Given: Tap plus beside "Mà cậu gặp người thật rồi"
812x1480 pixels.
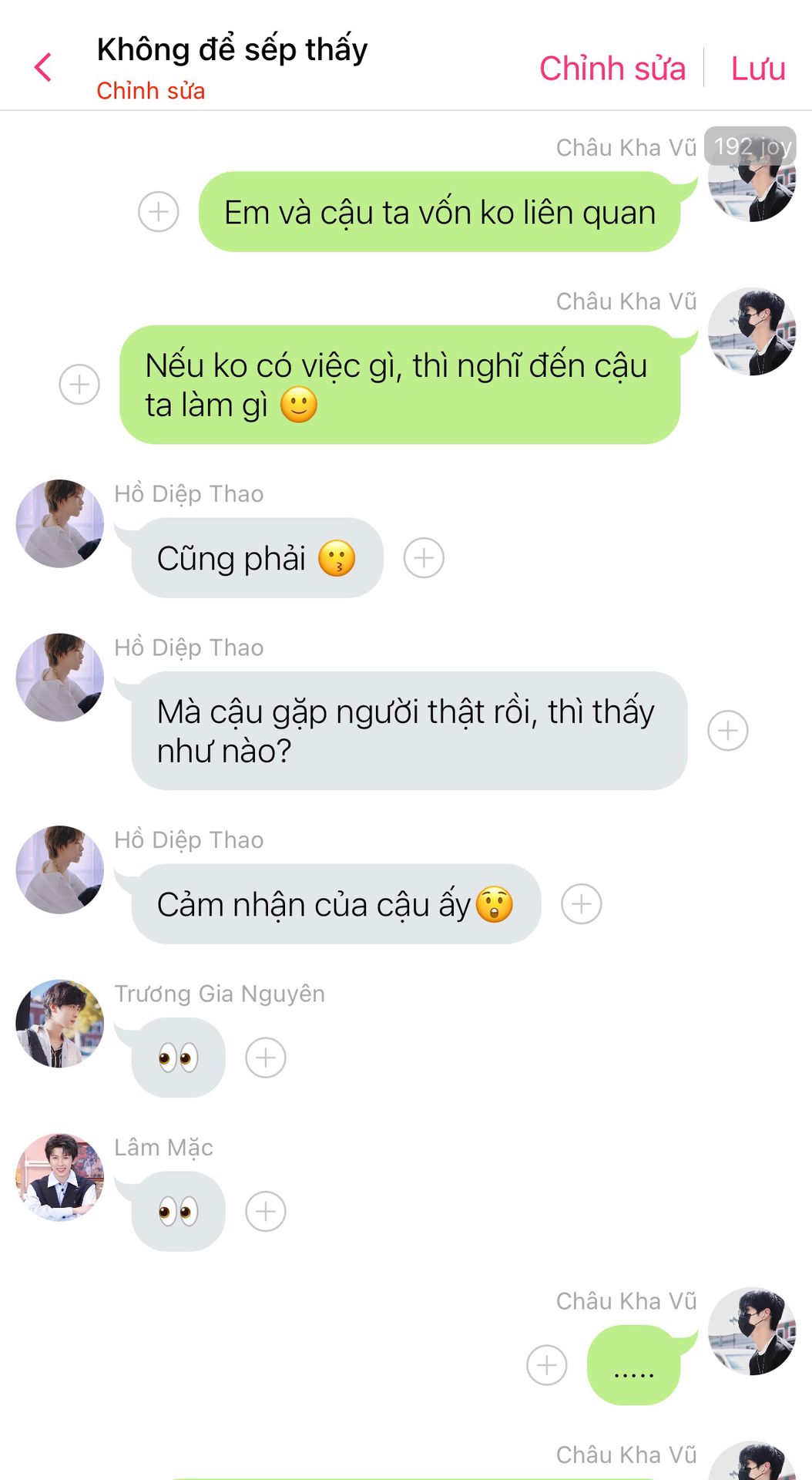Looking at the screenshot, I should [x=728, y=730].
